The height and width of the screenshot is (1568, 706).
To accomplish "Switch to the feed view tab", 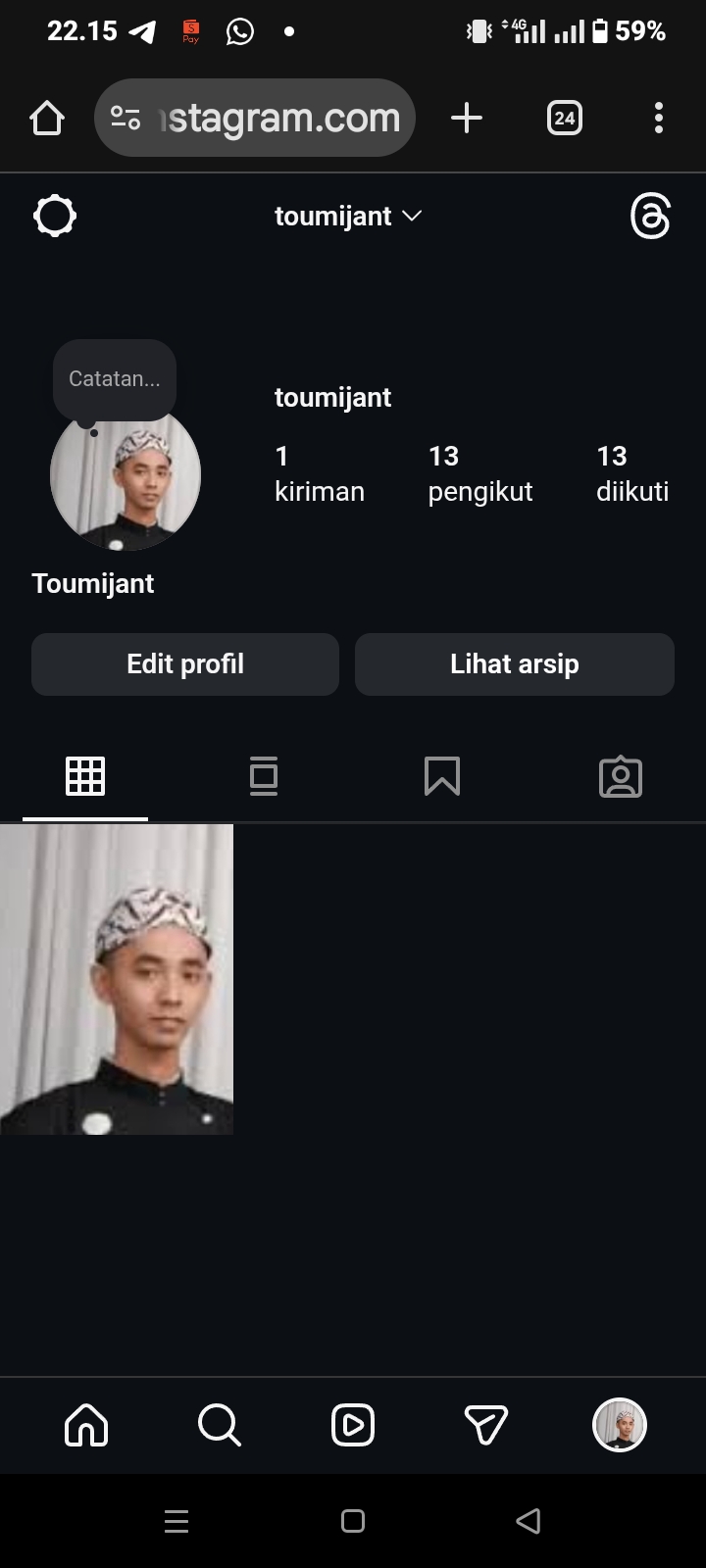I will point(264,777).
